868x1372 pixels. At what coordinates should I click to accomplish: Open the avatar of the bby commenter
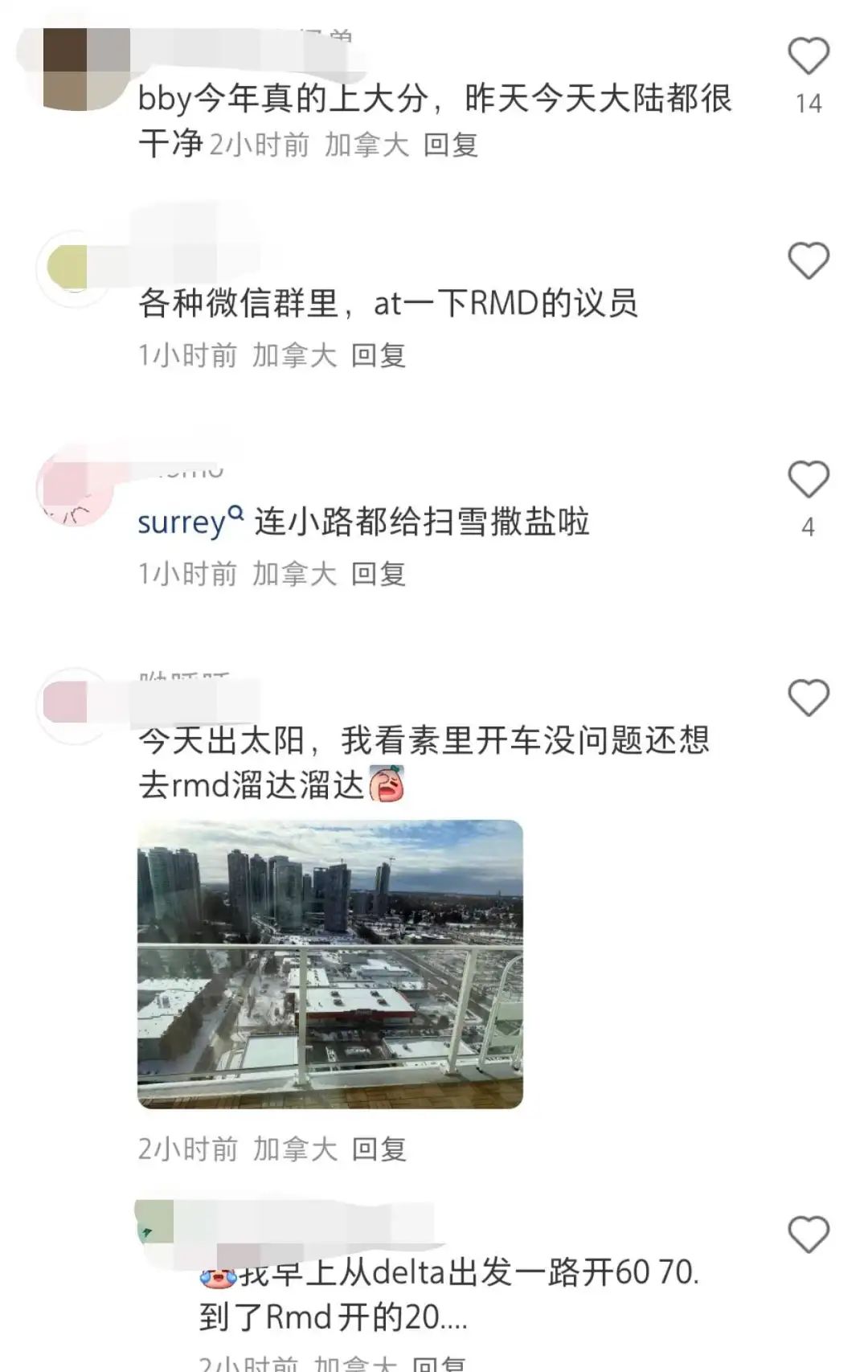point(76,69)
